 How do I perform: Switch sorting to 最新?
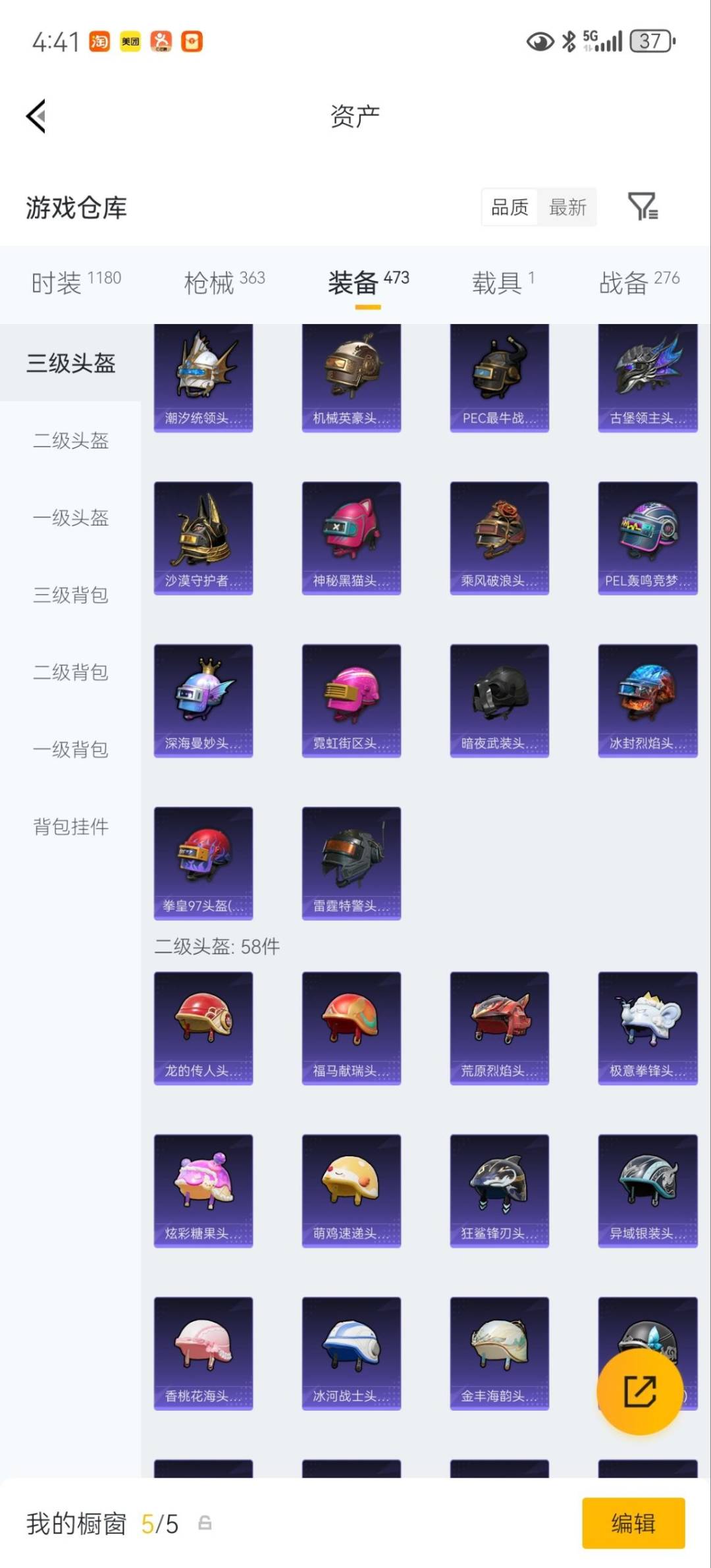[x=567, y=207]
